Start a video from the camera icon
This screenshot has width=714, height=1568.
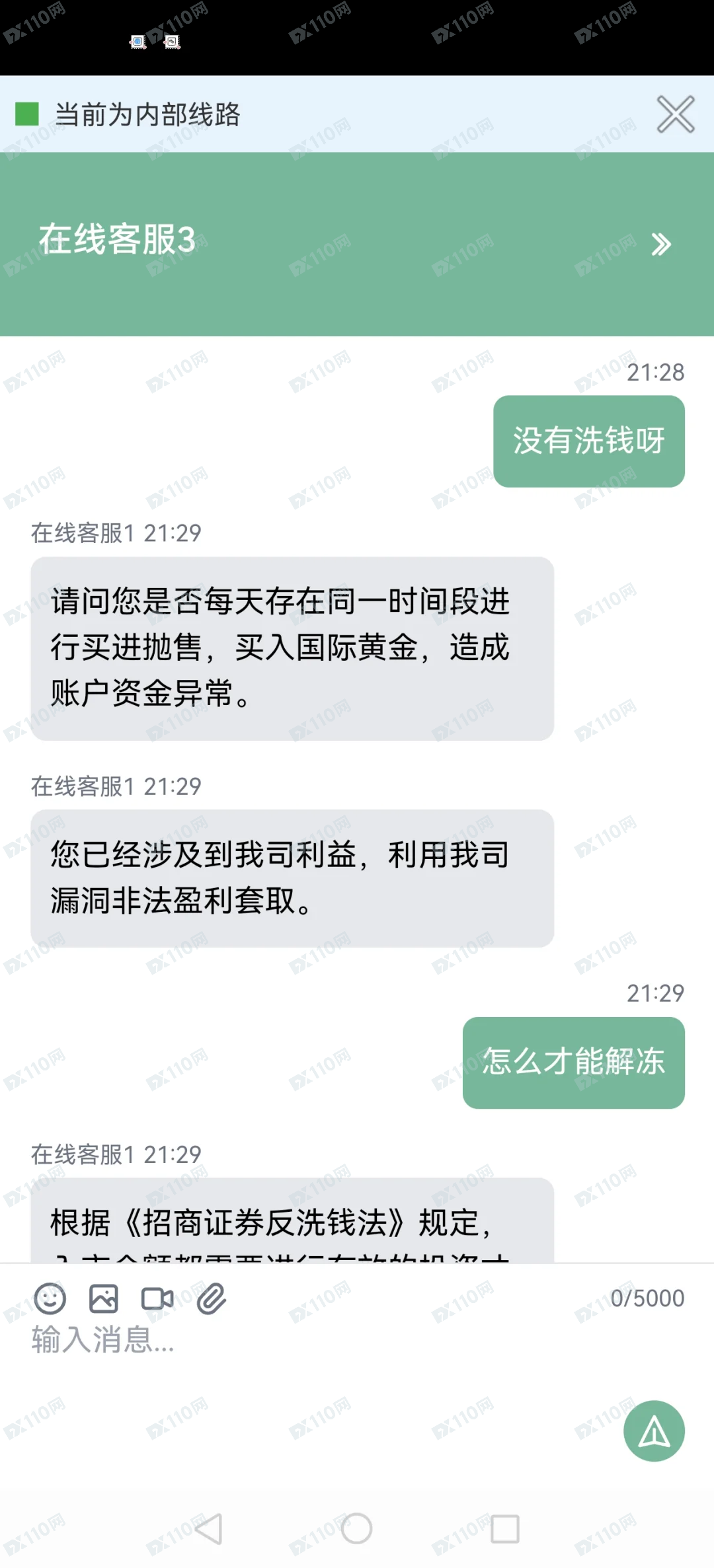tap(157, 1298)
